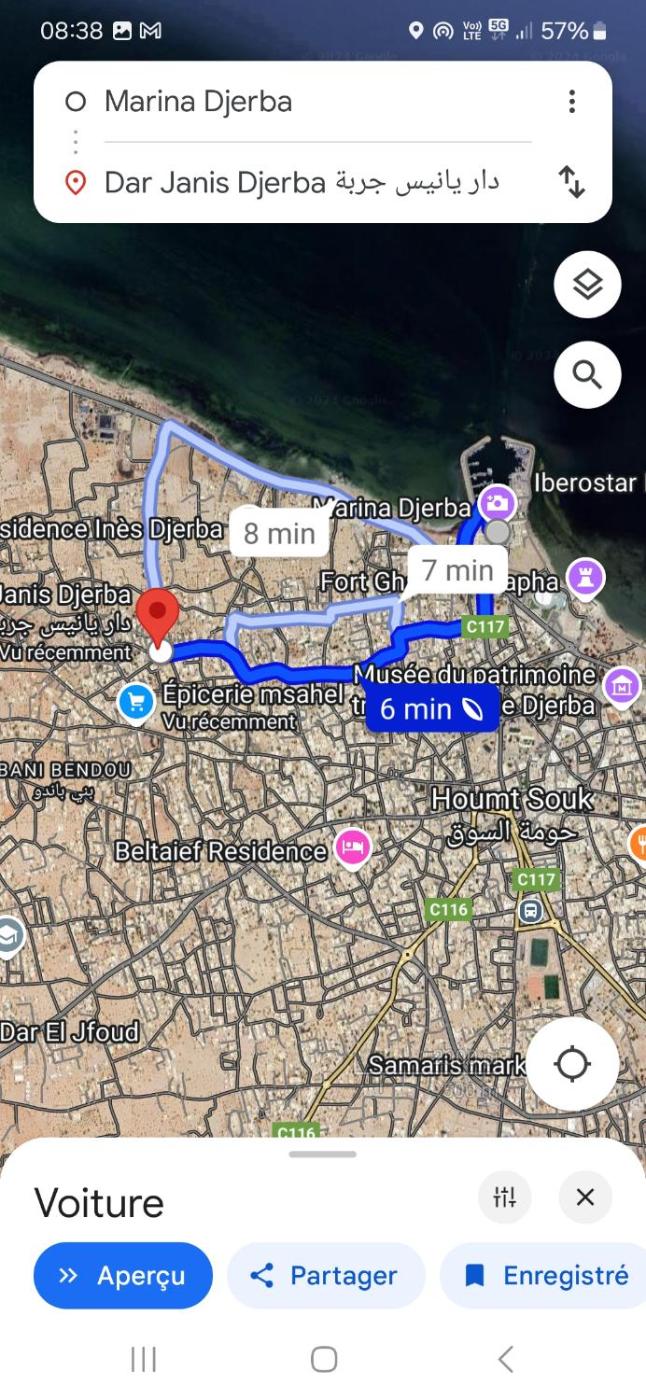Open map layers selector
Screen dimensions: 646x1400
pos(587,285)
